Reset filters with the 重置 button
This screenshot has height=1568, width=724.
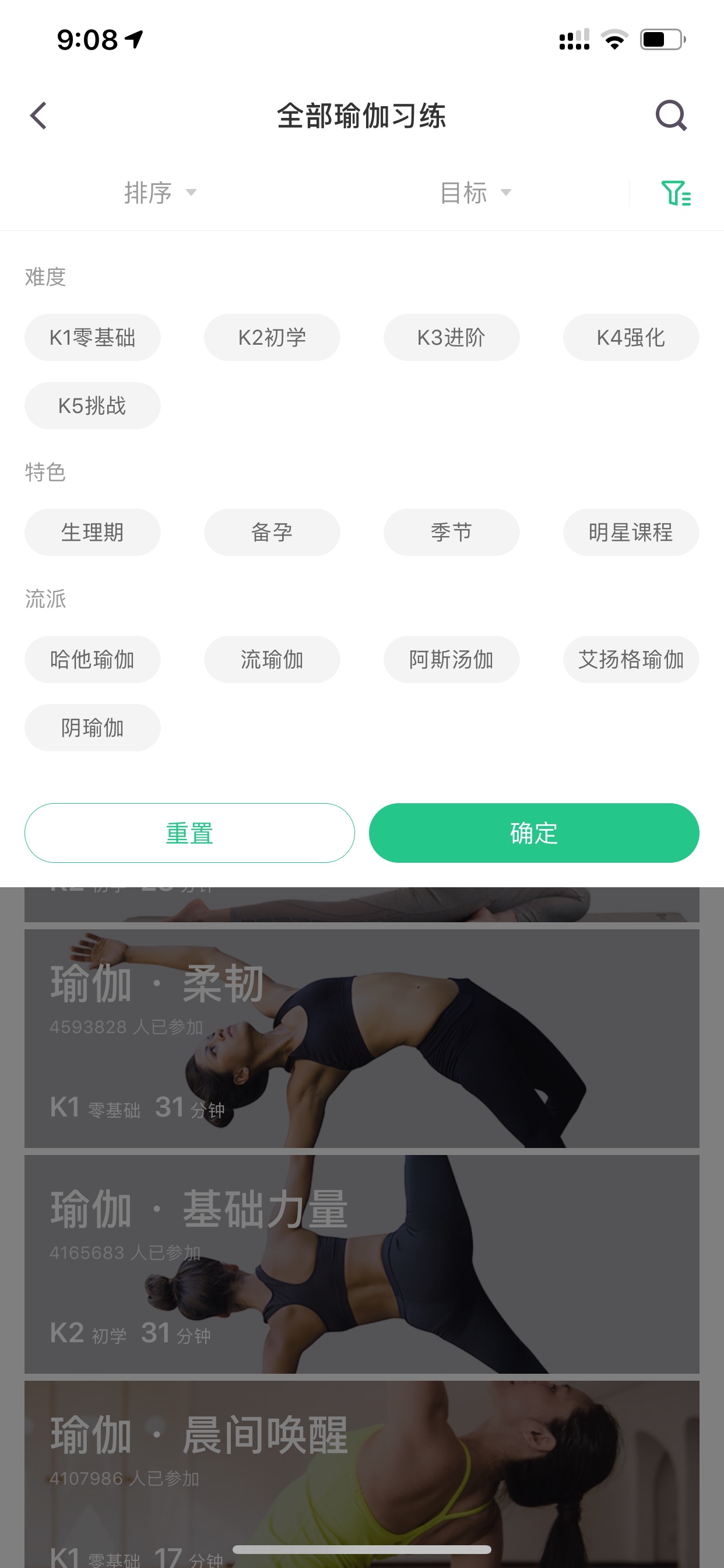click(189, 832)
